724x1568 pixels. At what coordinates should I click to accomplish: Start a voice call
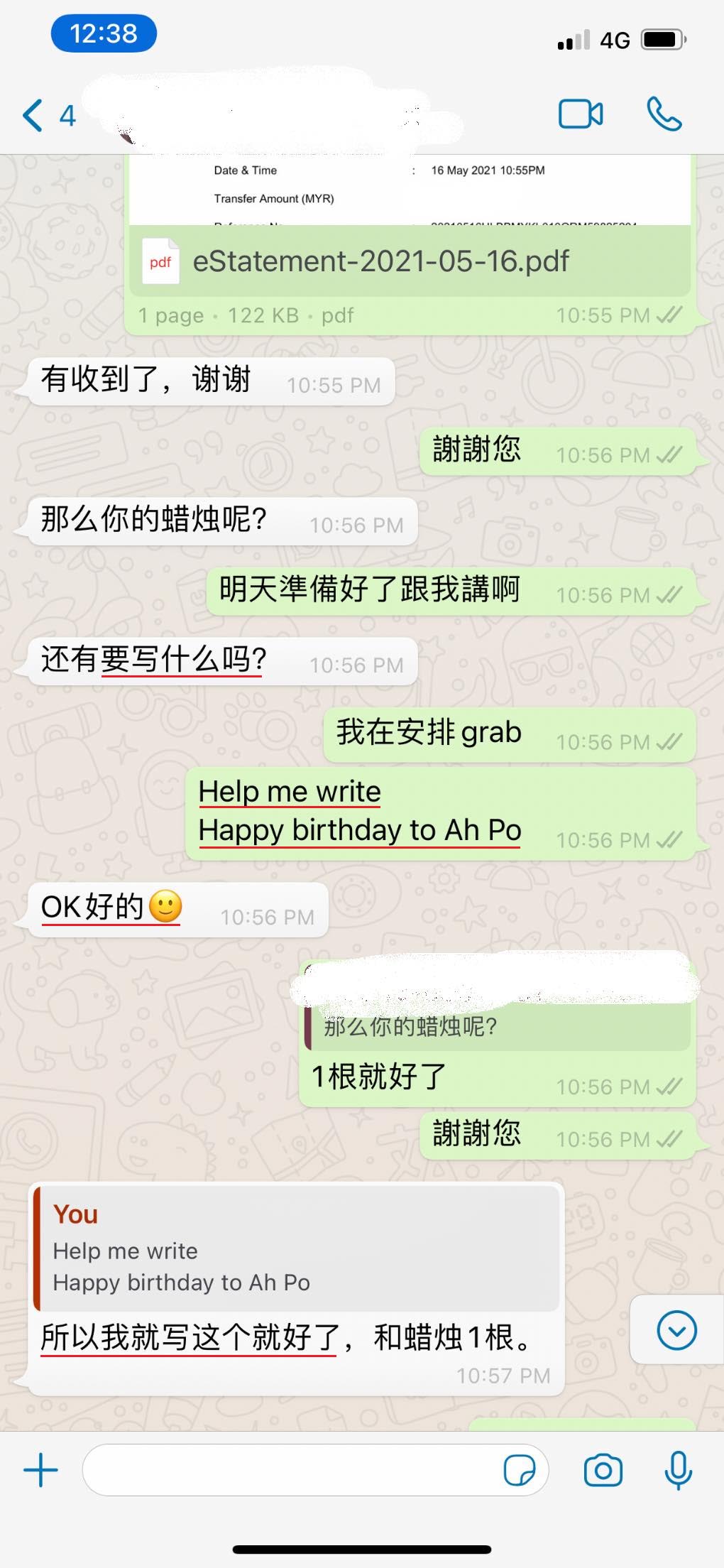(664, 114)
